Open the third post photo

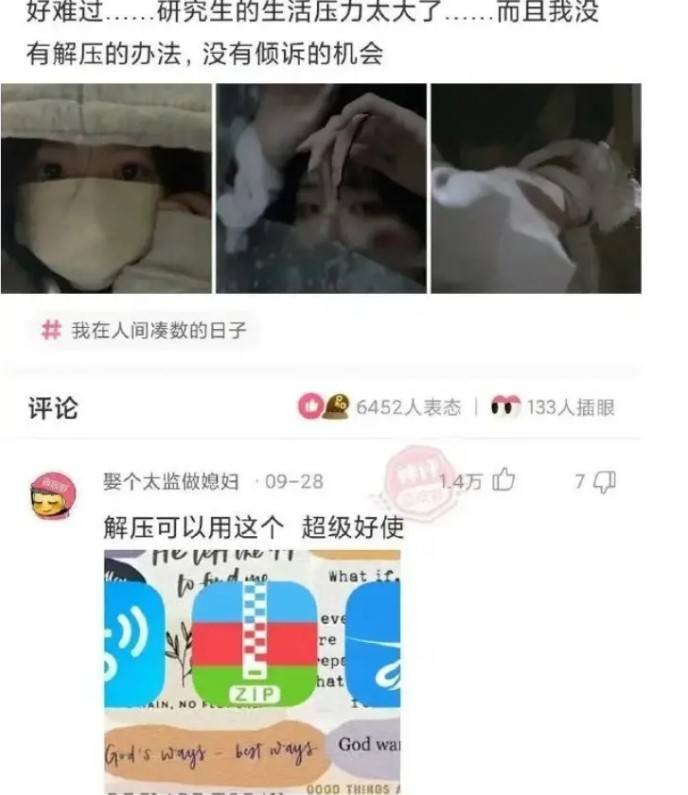(536, 188)
